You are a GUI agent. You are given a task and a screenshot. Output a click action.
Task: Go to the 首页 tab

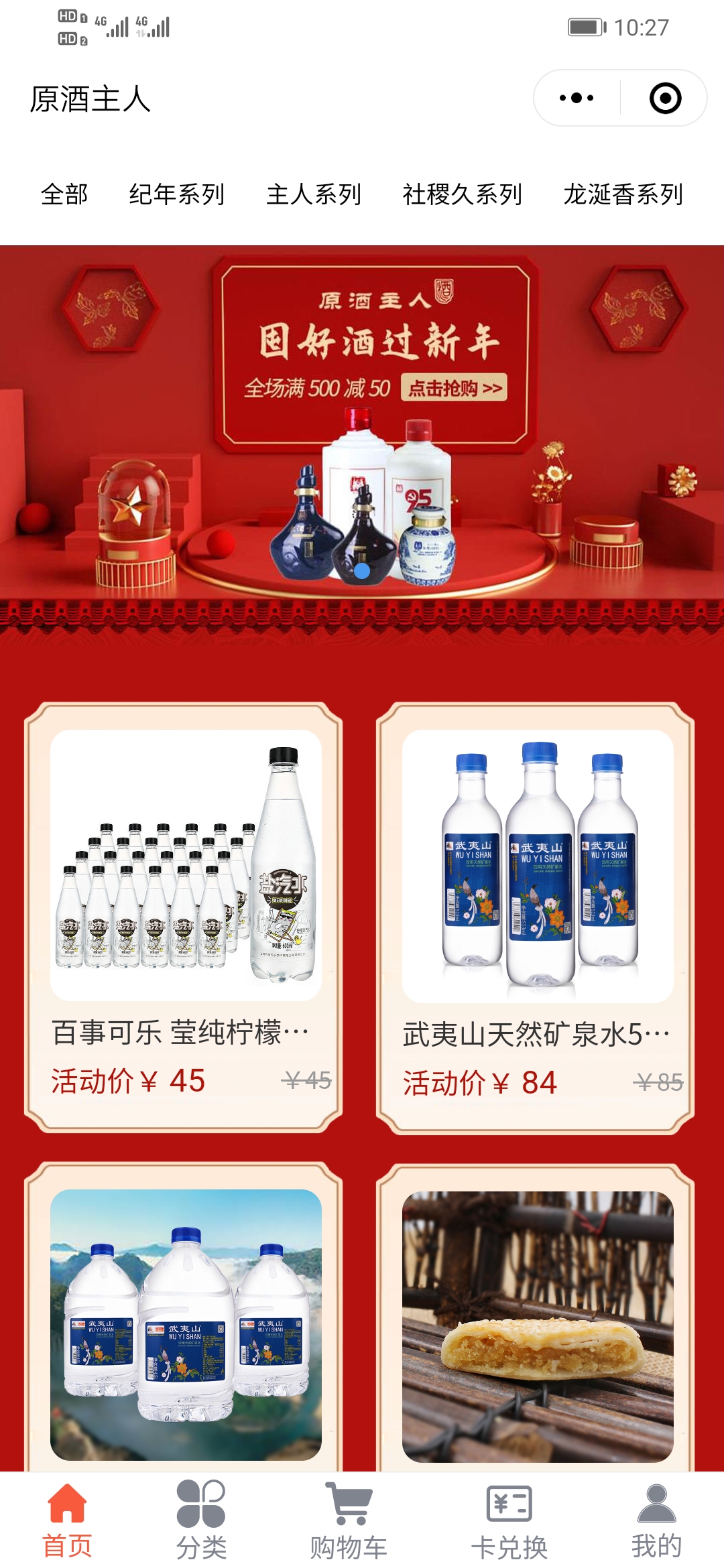[x=67, y=1520]
